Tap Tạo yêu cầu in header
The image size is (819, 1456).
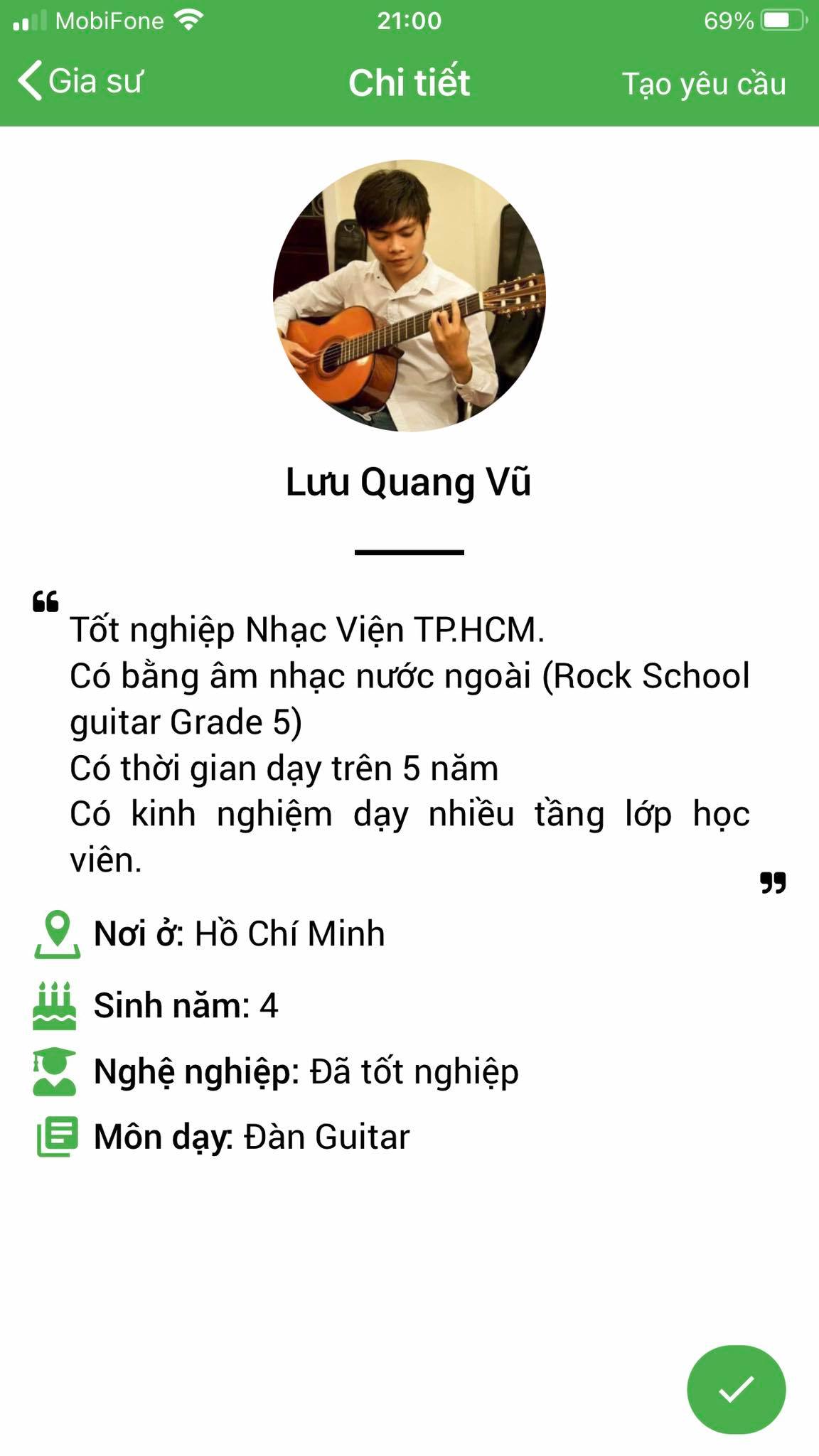click(x=703, y=84)
